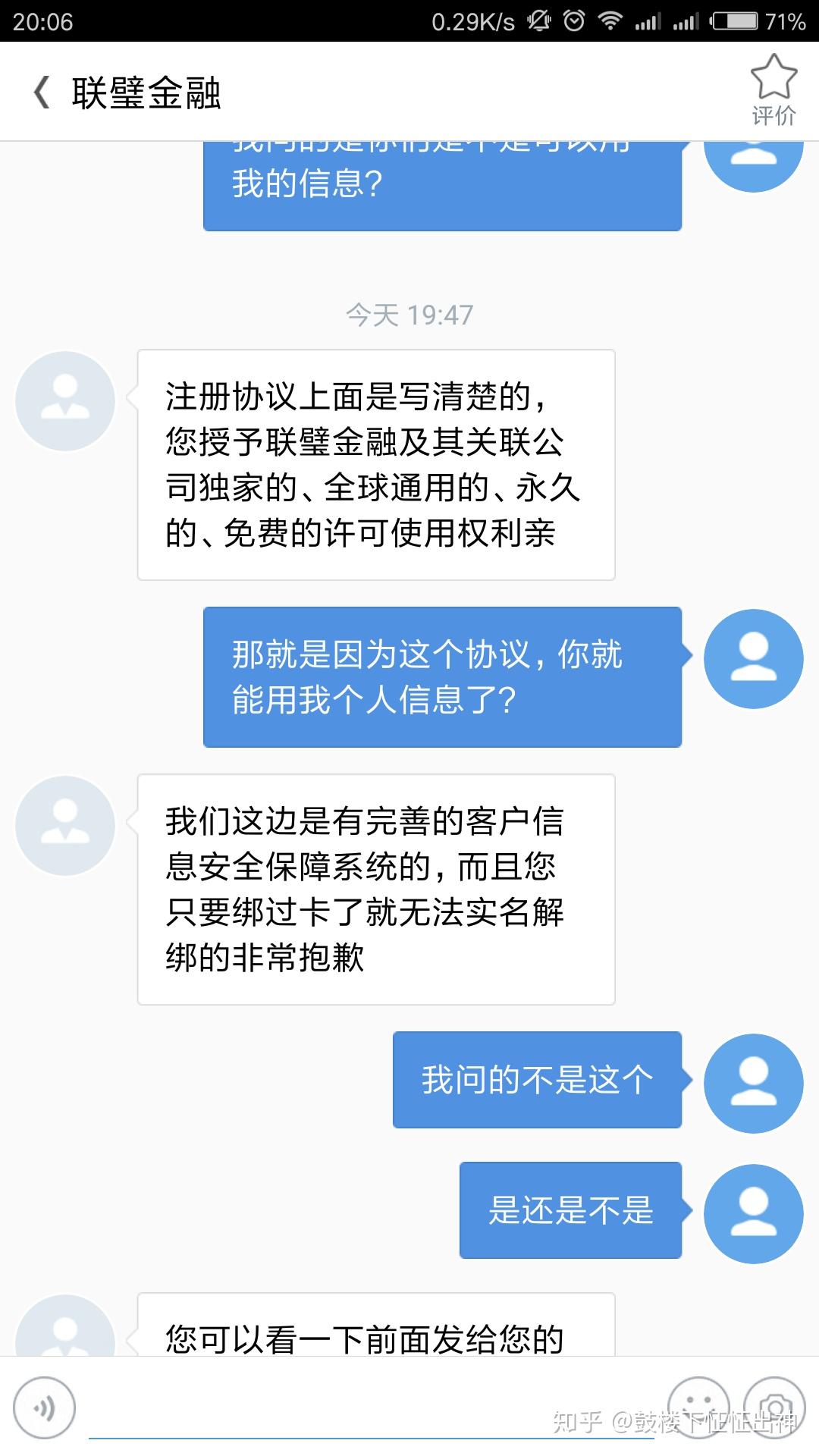819x1456 pixels.
Task: Open the emoji picker
Action: click(698, 1408)
